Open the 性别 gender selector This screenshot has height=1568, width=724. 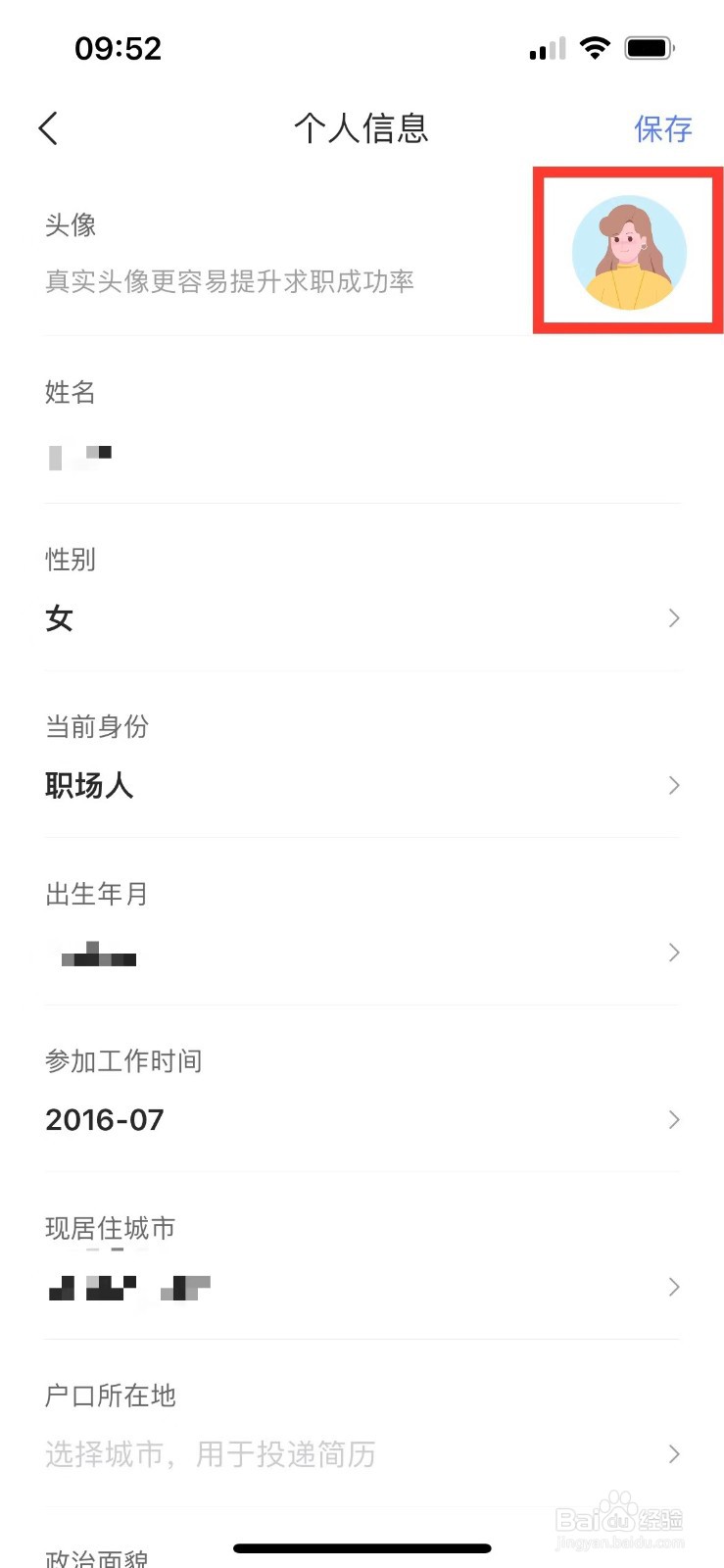click(x=362, y=588)
